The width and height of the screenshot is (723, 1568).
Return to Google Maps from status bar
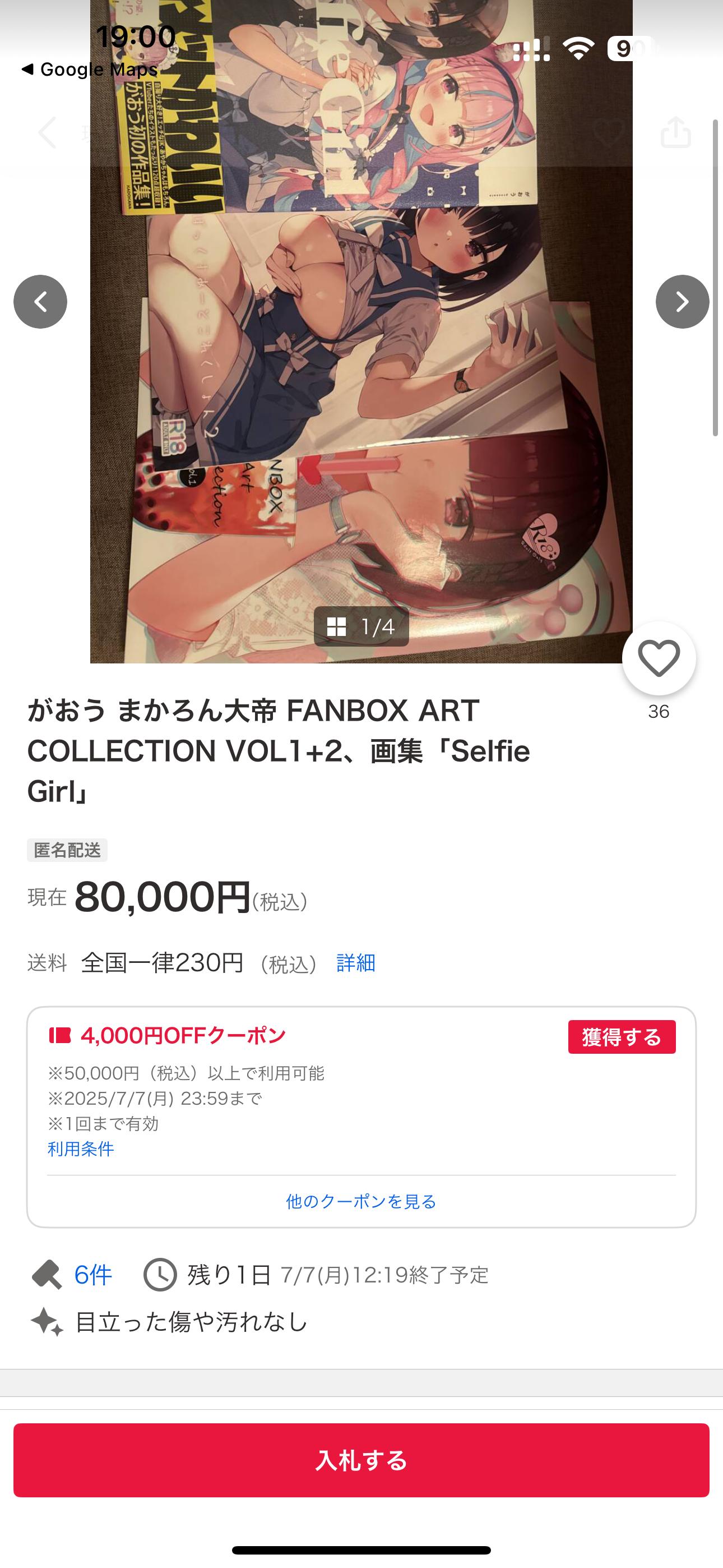[90, 70]
